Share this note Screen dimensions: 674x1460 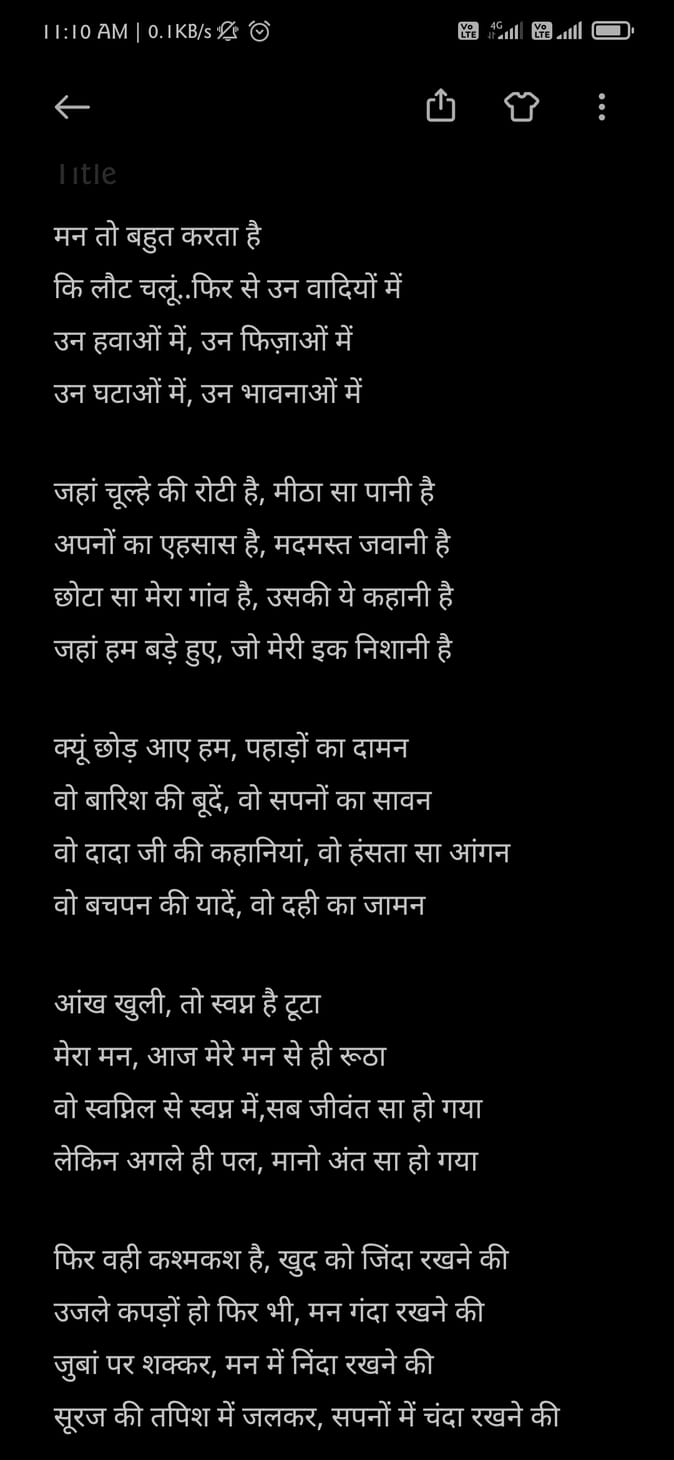pyautogui.click(x=441, y=106)
